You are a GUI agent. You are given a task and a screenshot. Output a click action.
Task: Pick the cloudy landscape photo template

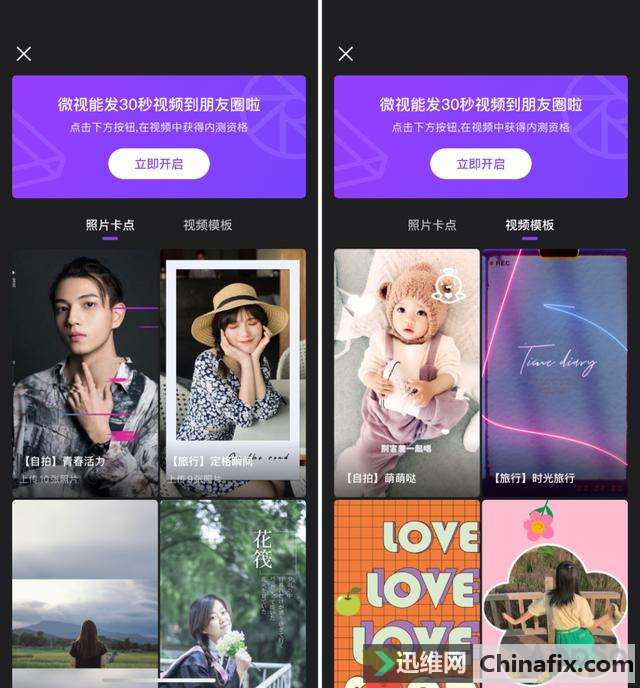tap(85, 590)
